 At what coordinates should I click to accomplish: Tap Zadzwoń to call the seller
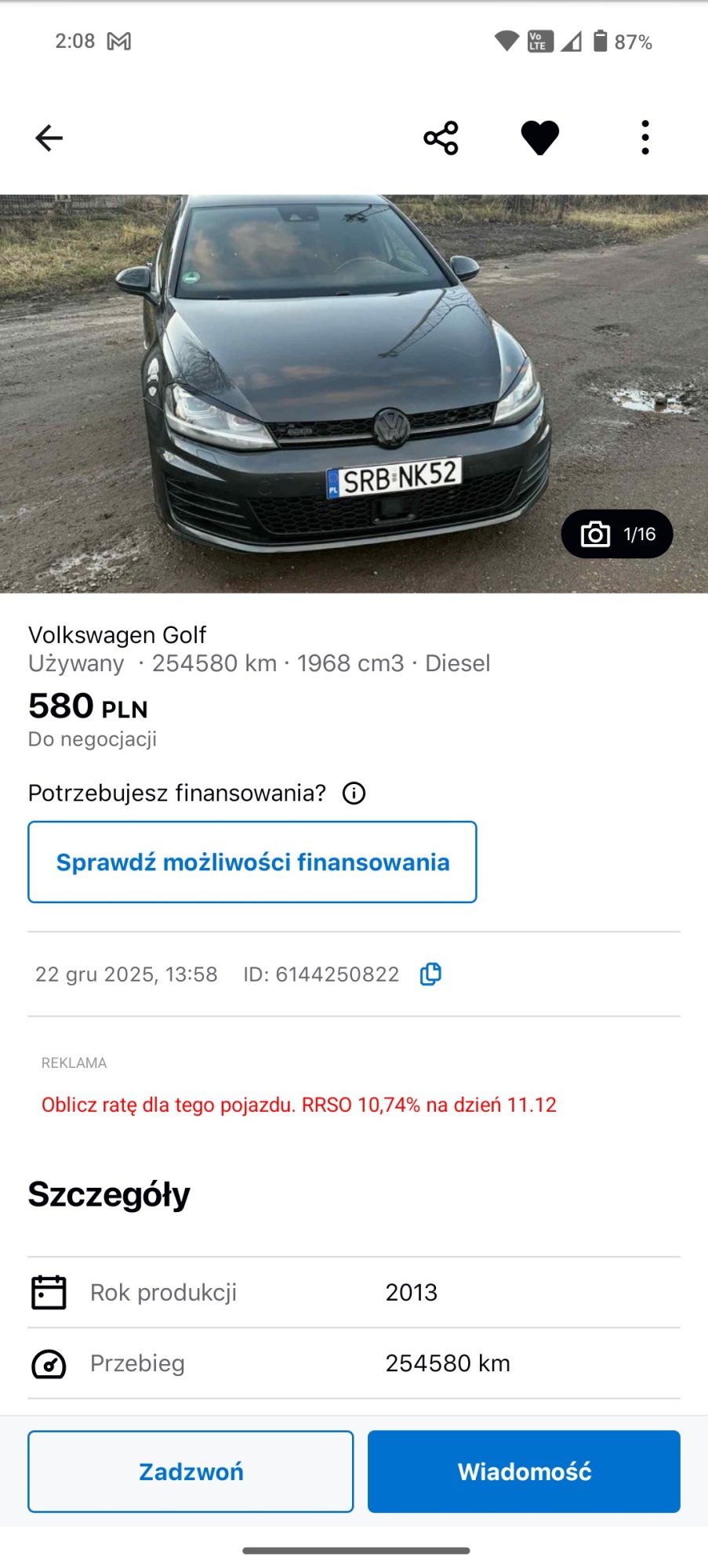(x=191, y=1471)
